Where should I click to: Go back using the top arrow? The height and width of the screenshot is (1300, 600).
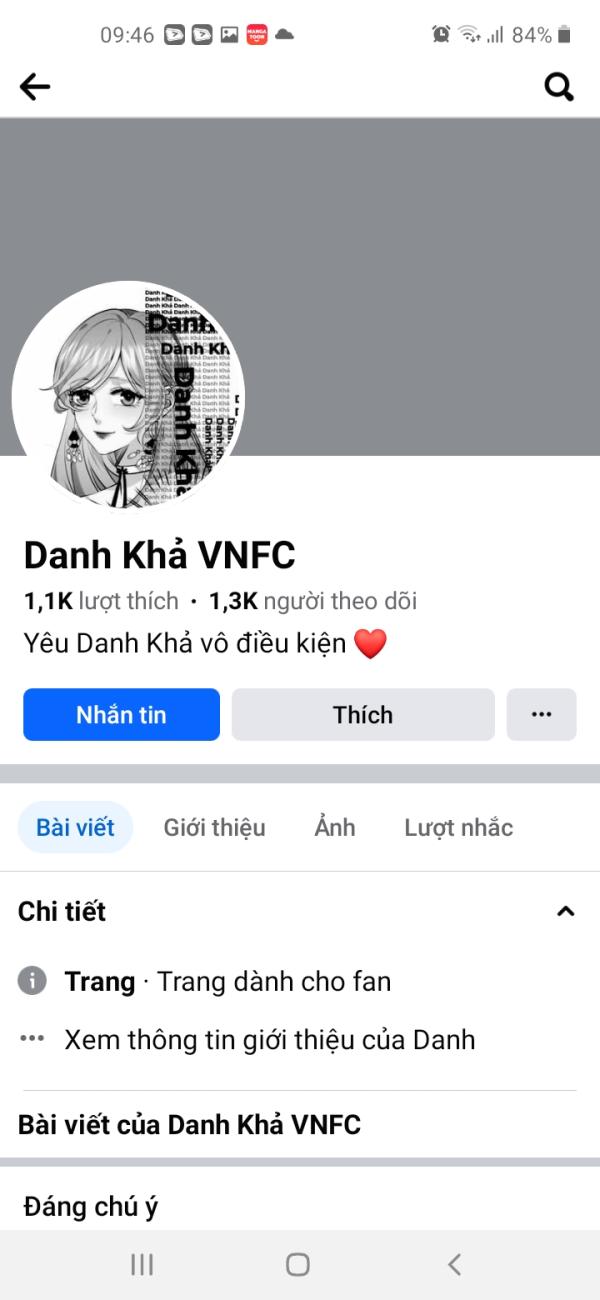coord(35,88)
